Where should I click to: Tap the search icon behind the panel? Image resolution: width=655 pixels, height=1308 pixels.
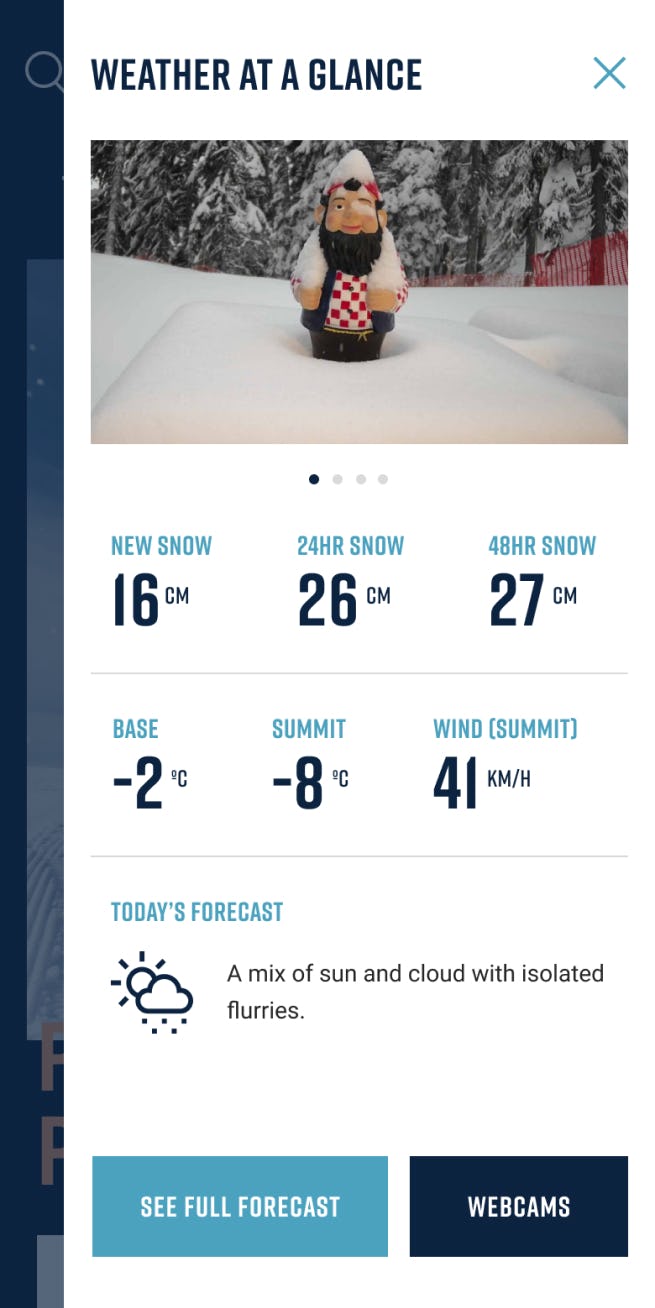tap(43, 71)
